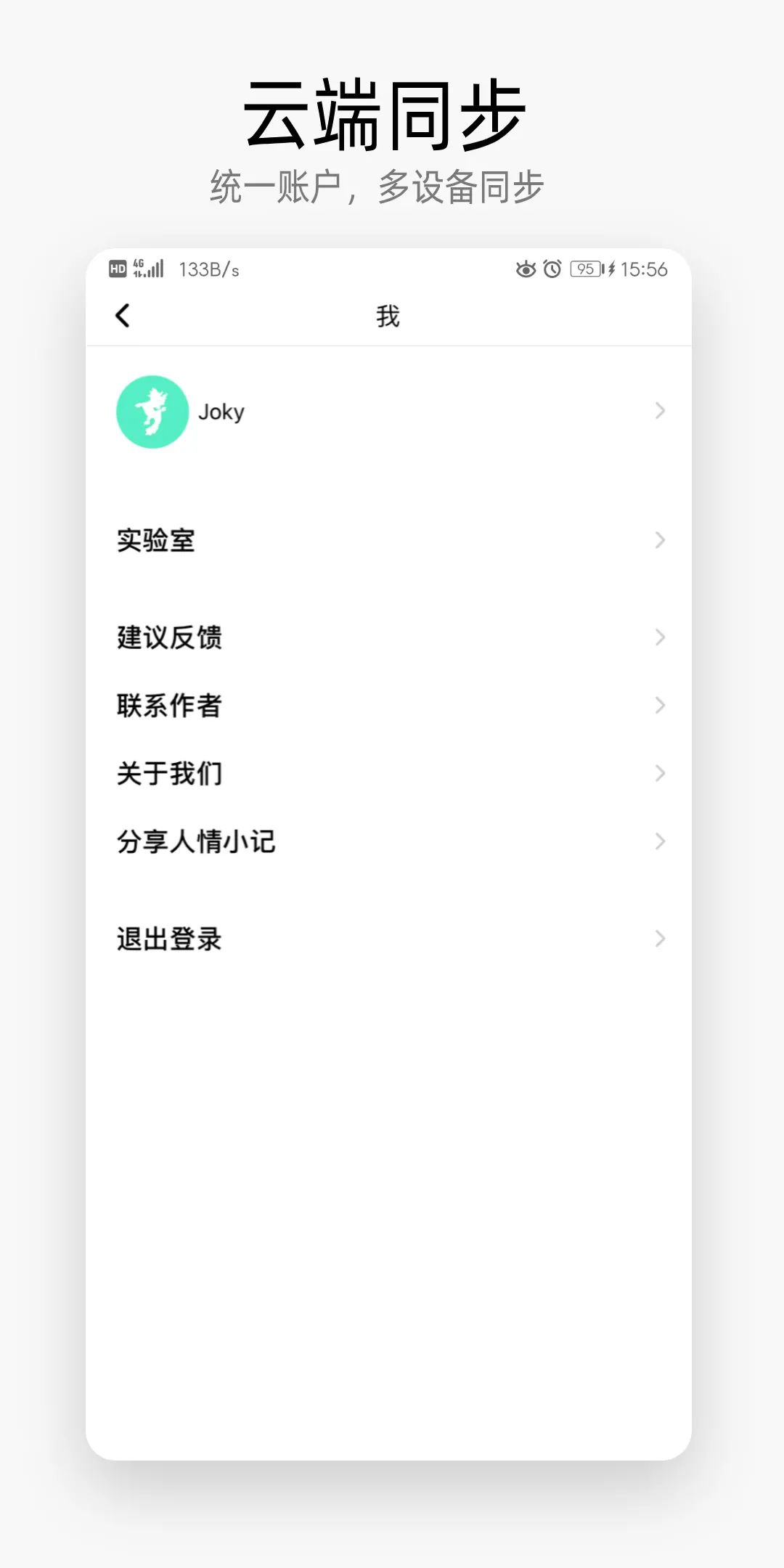
Task: Tap the 我 page title
Action: pyautogui.click(x=390, y=314)
